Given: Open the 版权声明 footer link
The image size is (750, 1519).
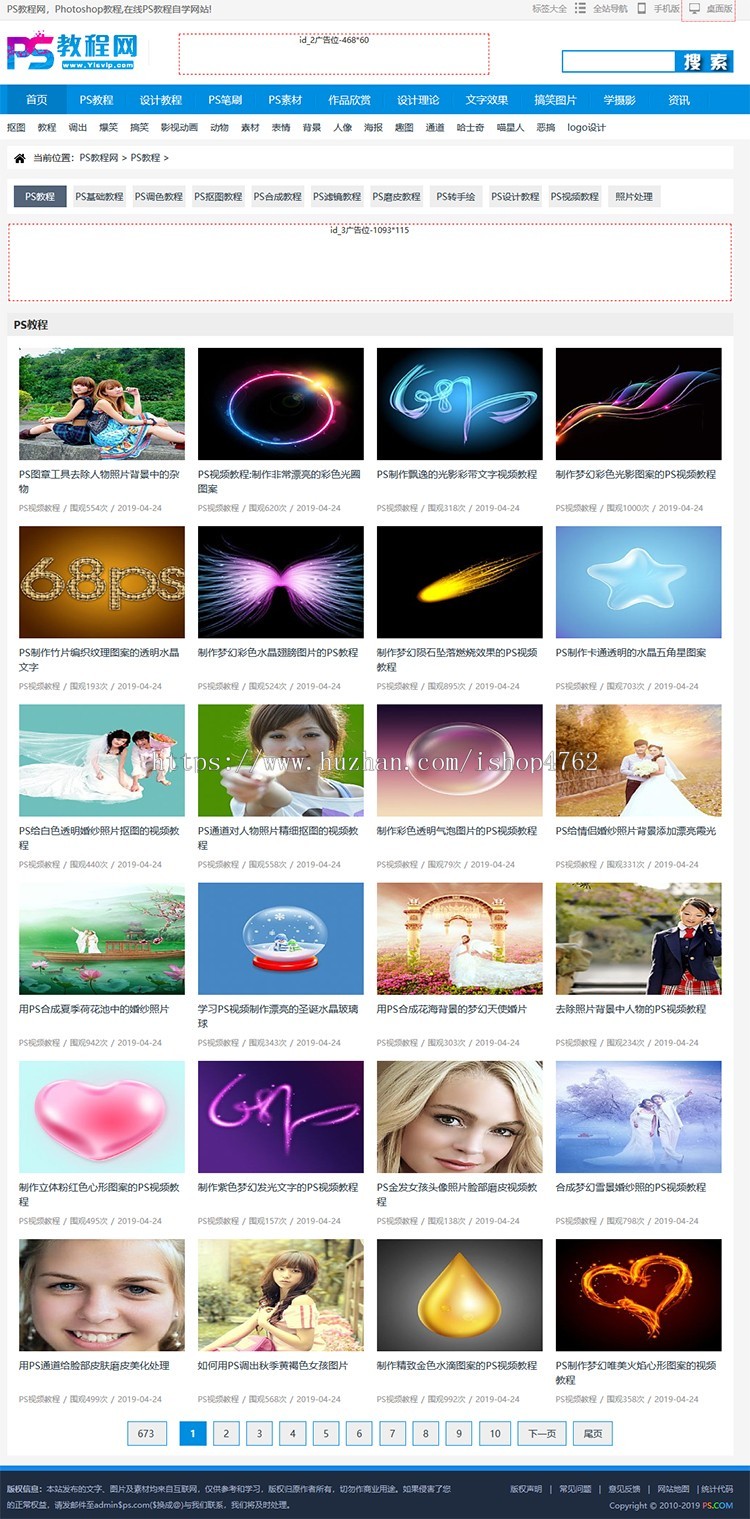Looking at the screenshot, I should tap(526, 1489).
